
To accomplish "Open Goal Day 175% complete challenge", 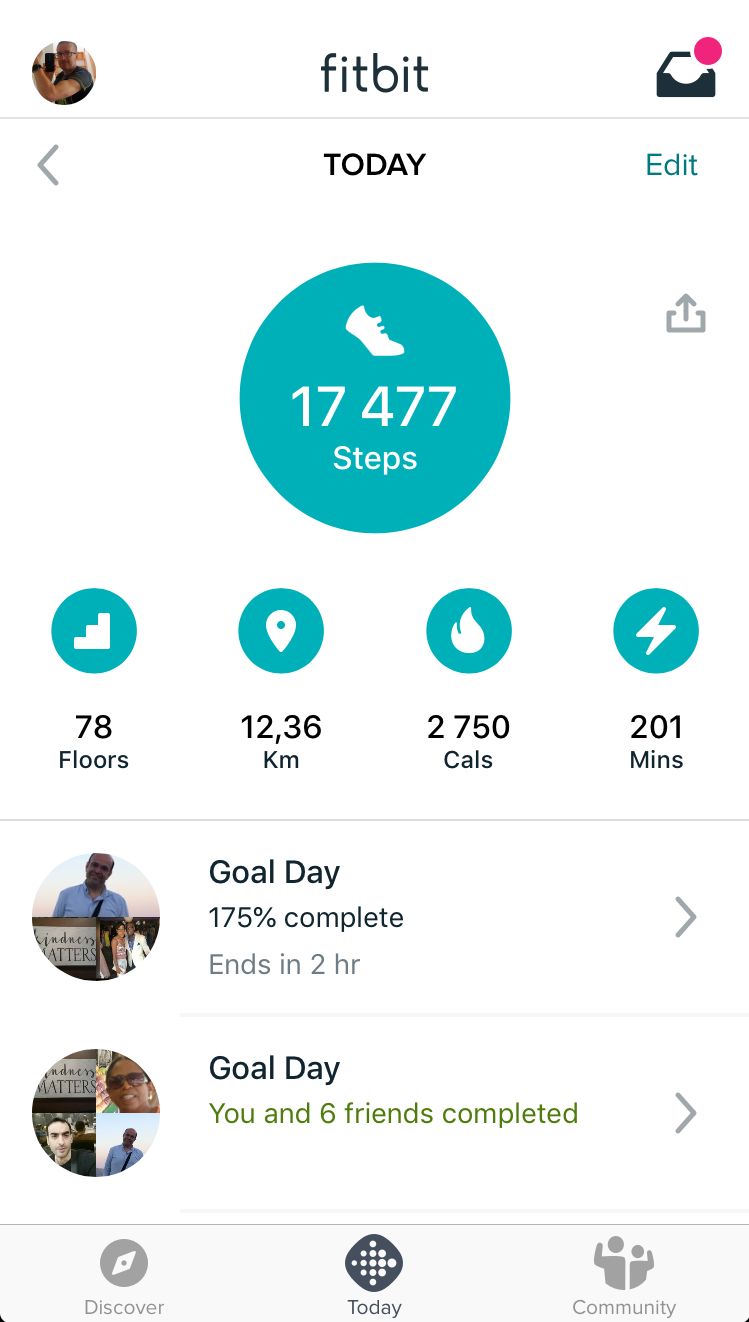I will click(x=374, y=917).
